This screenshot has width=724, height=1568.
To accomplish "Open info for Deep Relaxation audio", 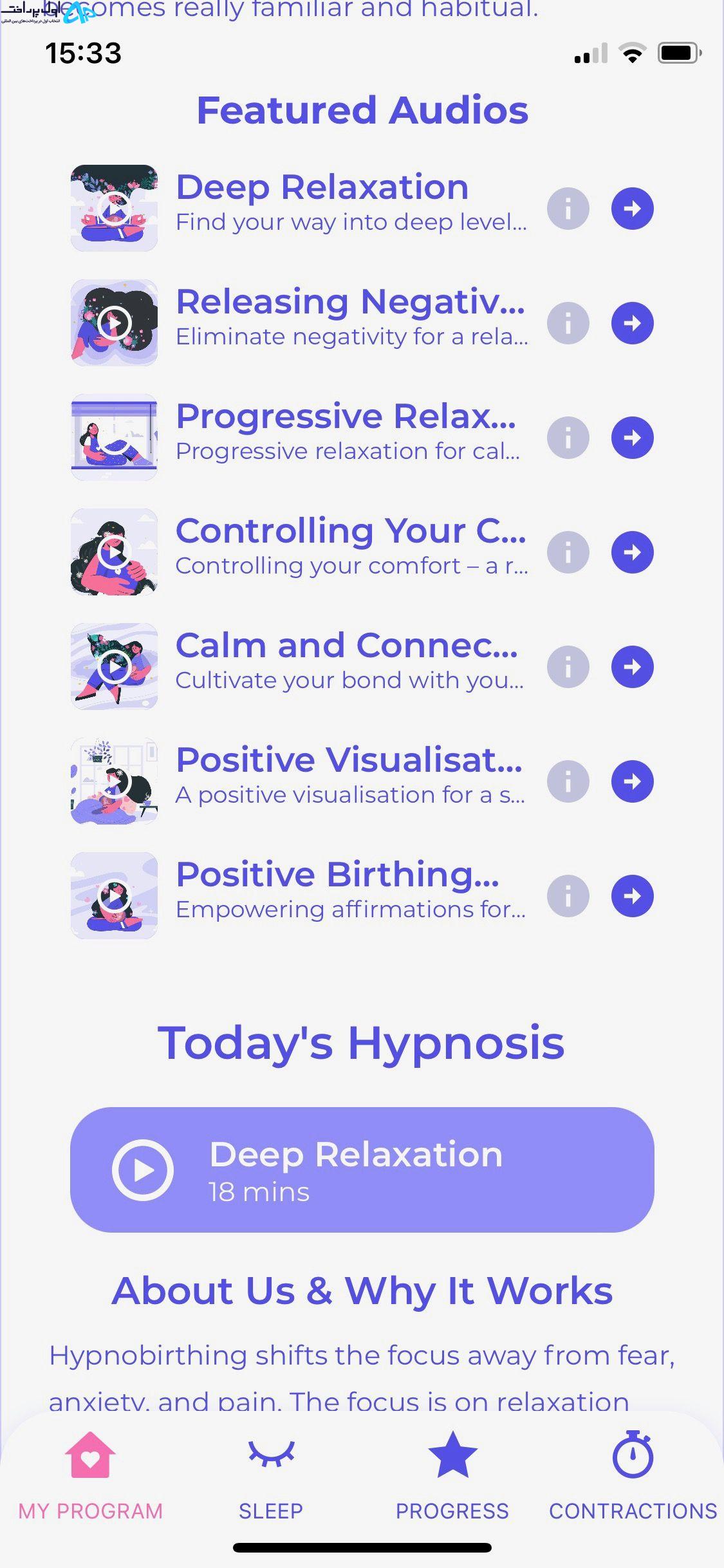I will point(568,209).
